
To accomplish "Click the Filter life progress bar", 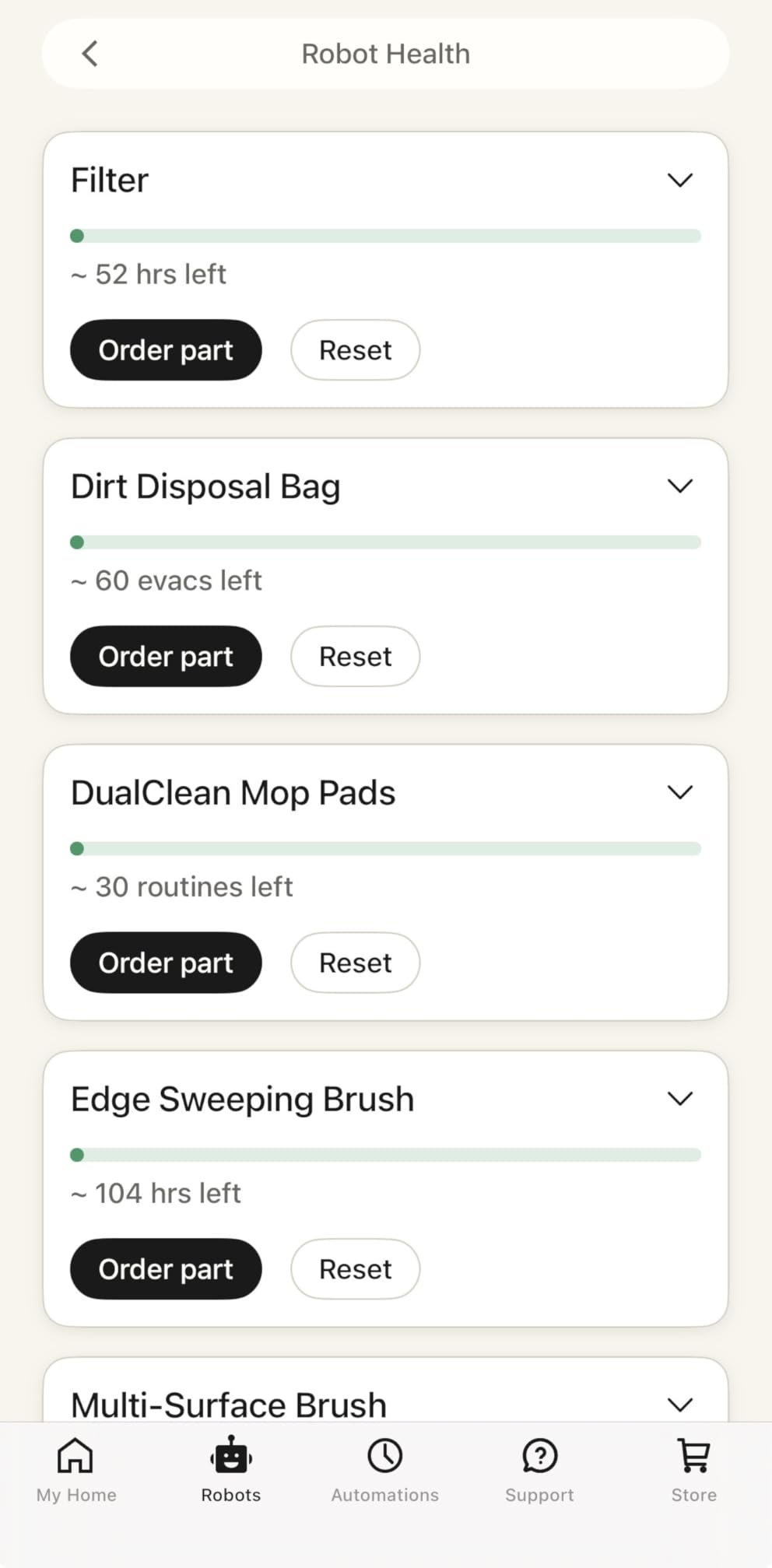I will pyautogui.click(x=387, y=234).
